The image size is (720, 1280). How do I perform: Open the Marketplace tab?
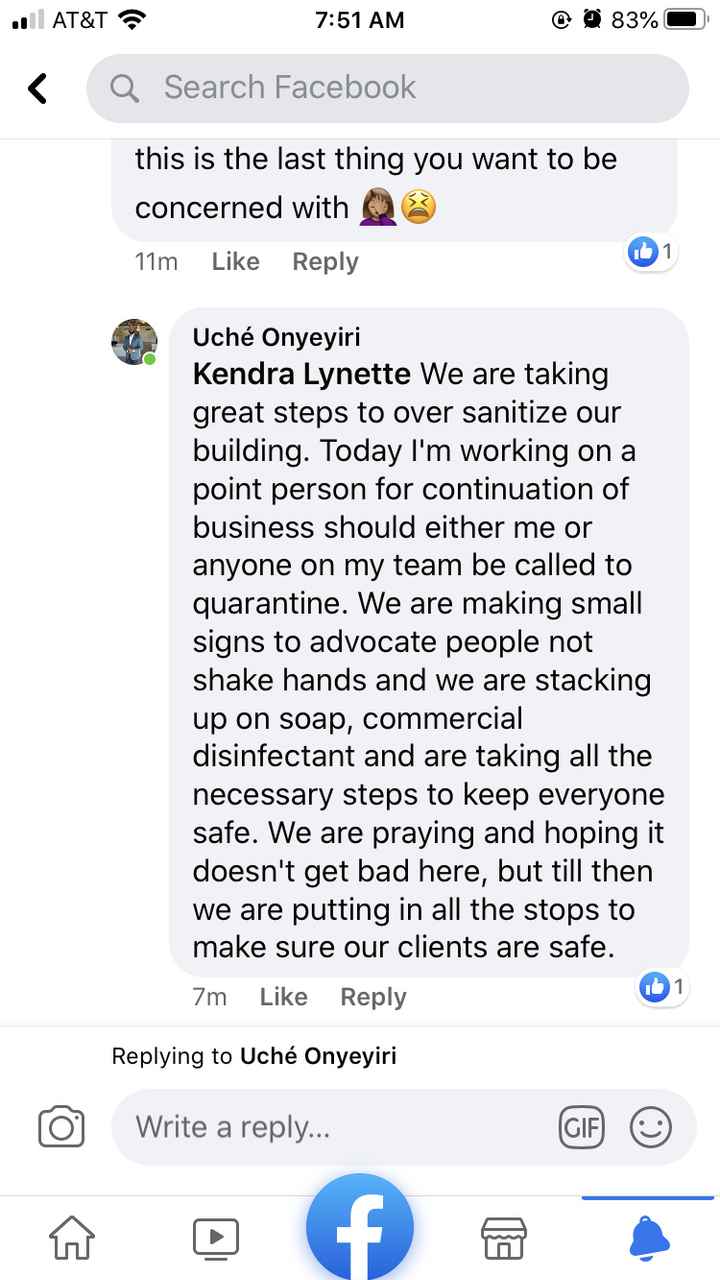[504, 1238]
